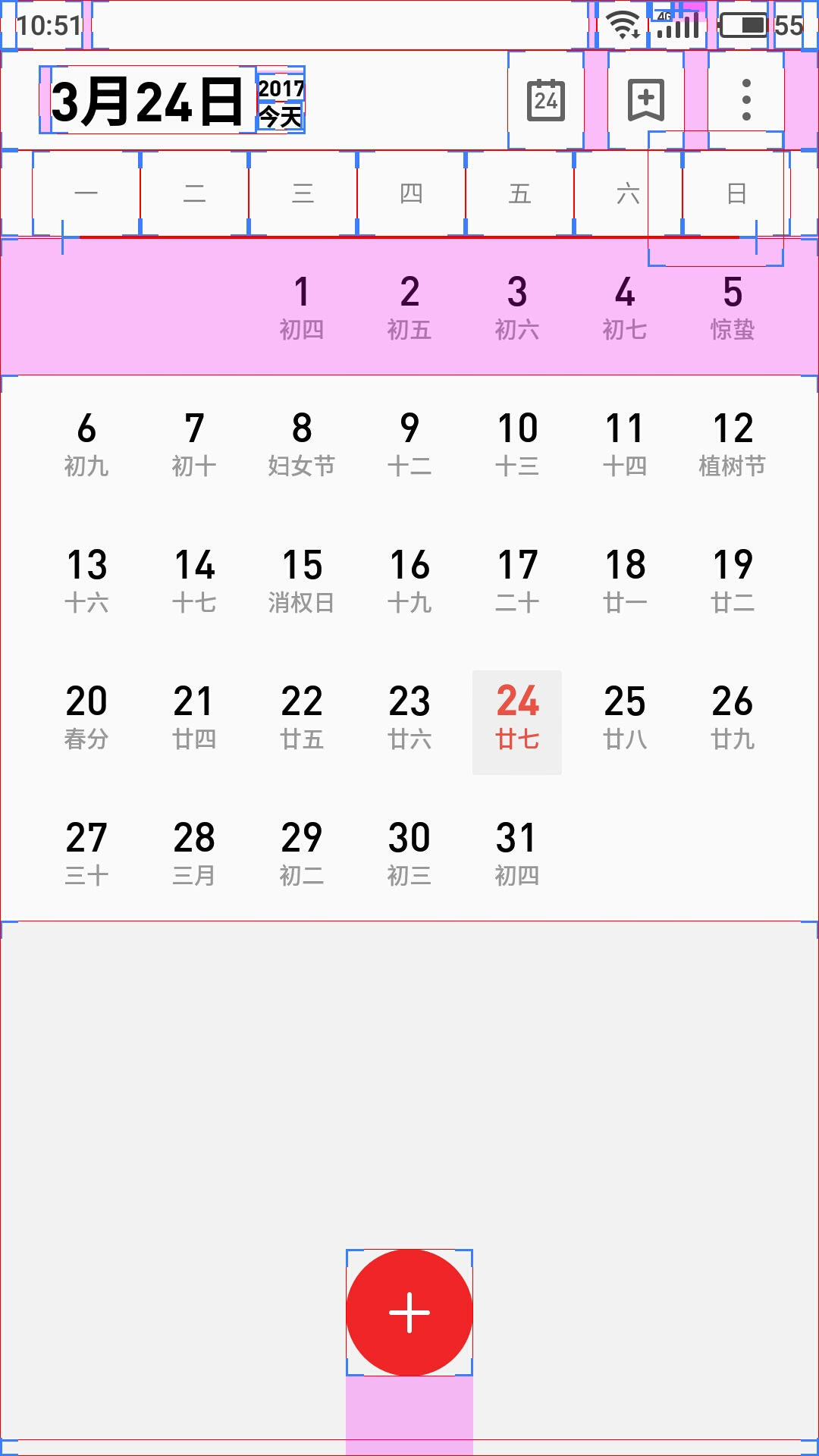Viewport: 819px width, 1456px height.
Task: Add a new event with plus button
Action: click(x=409, y=1313)
